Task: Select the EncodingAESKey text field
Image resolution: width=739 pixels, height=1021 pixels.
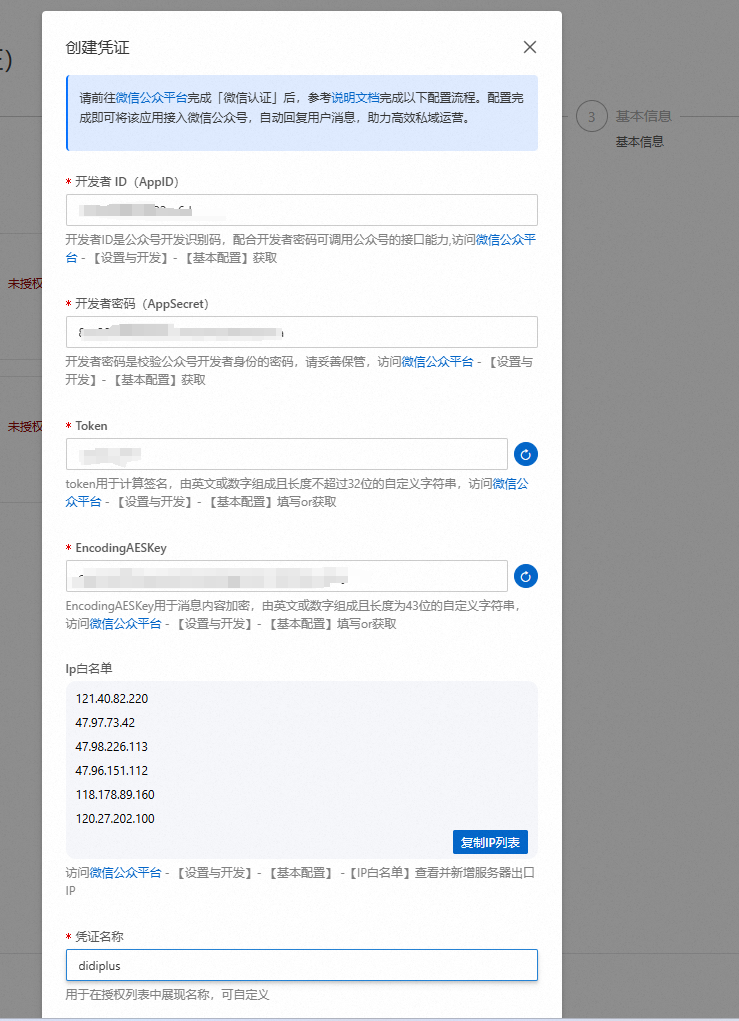Action: (x=287, y=576)
